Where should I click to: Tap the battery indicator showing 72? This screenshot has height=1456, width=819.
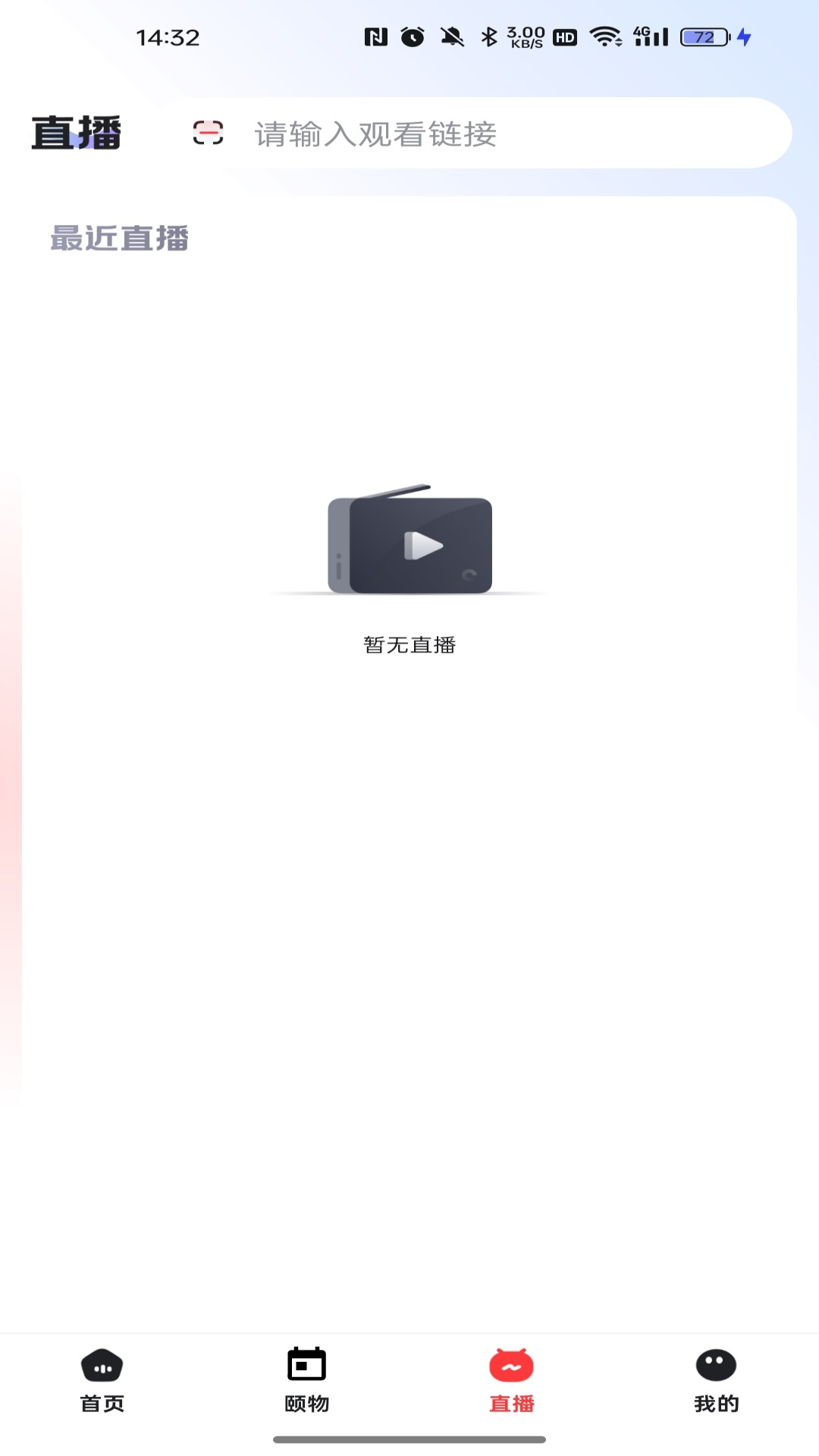click(704, 37)
